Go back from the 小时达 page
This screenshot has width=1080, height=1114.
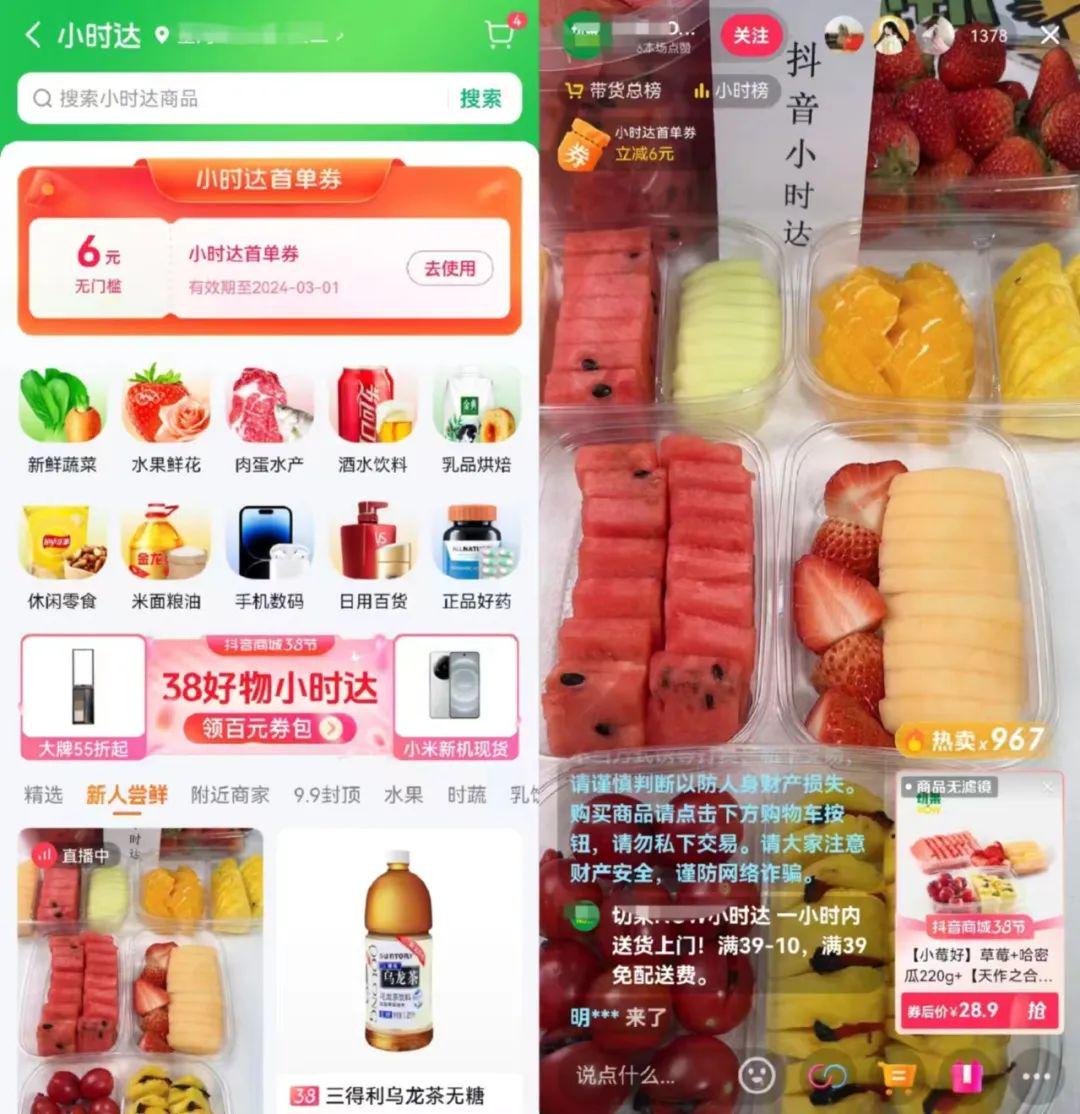tap(33, 36)
